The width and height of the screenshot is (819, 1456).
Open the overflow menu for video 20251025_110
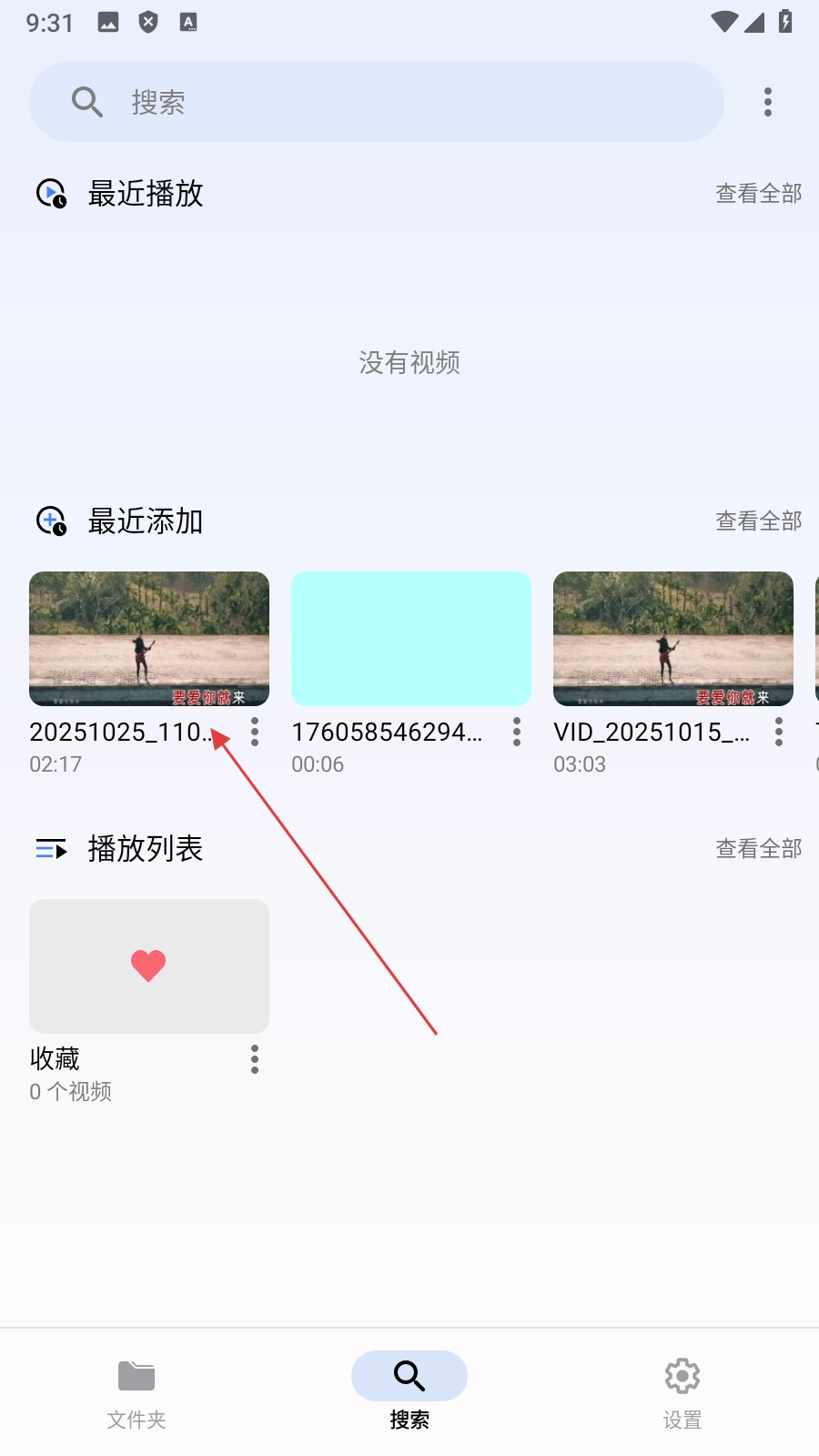(x=254, y=732)
